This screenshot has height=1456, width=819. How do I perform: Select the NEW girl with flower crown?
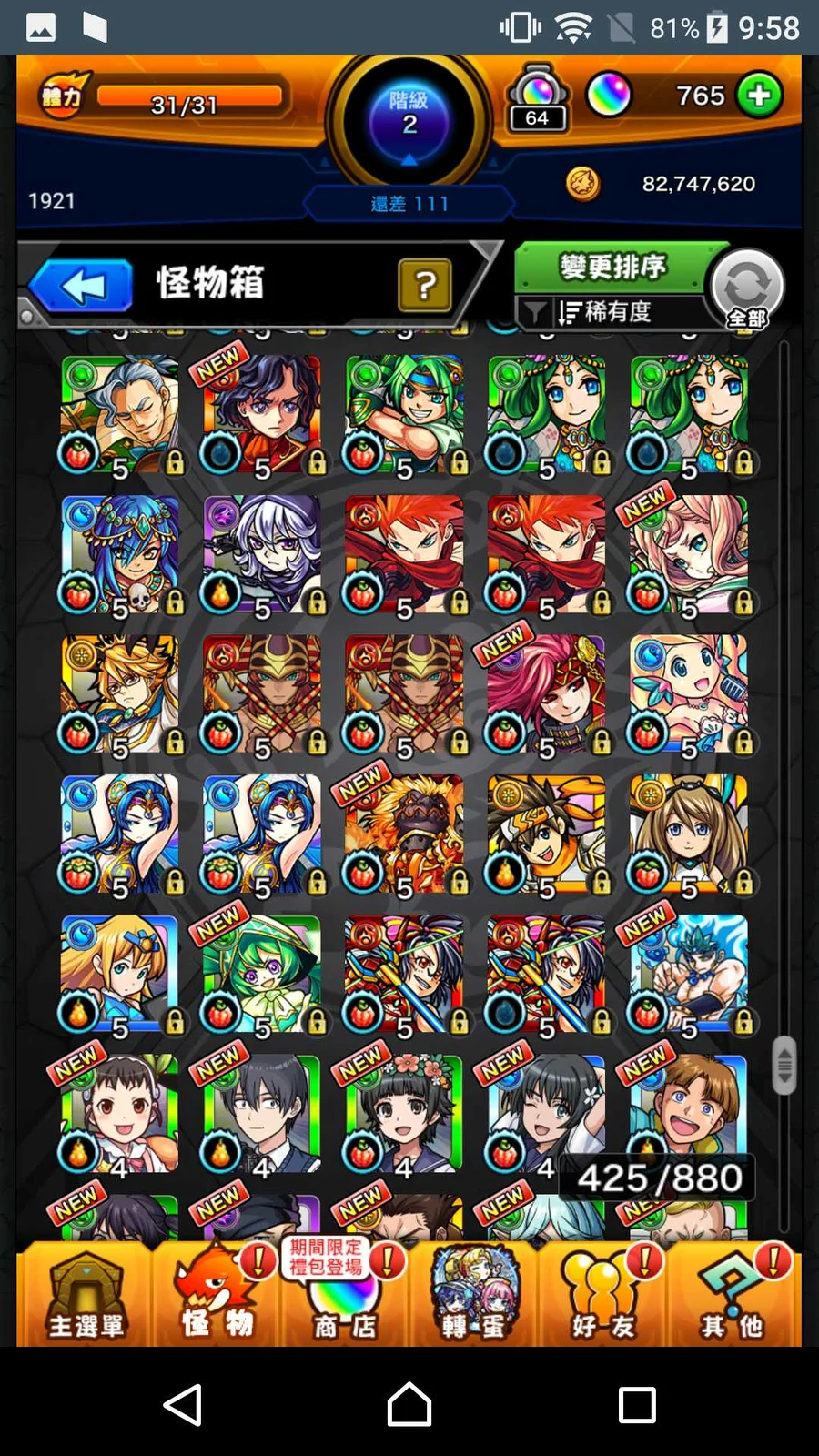[x=404, y=1112]
